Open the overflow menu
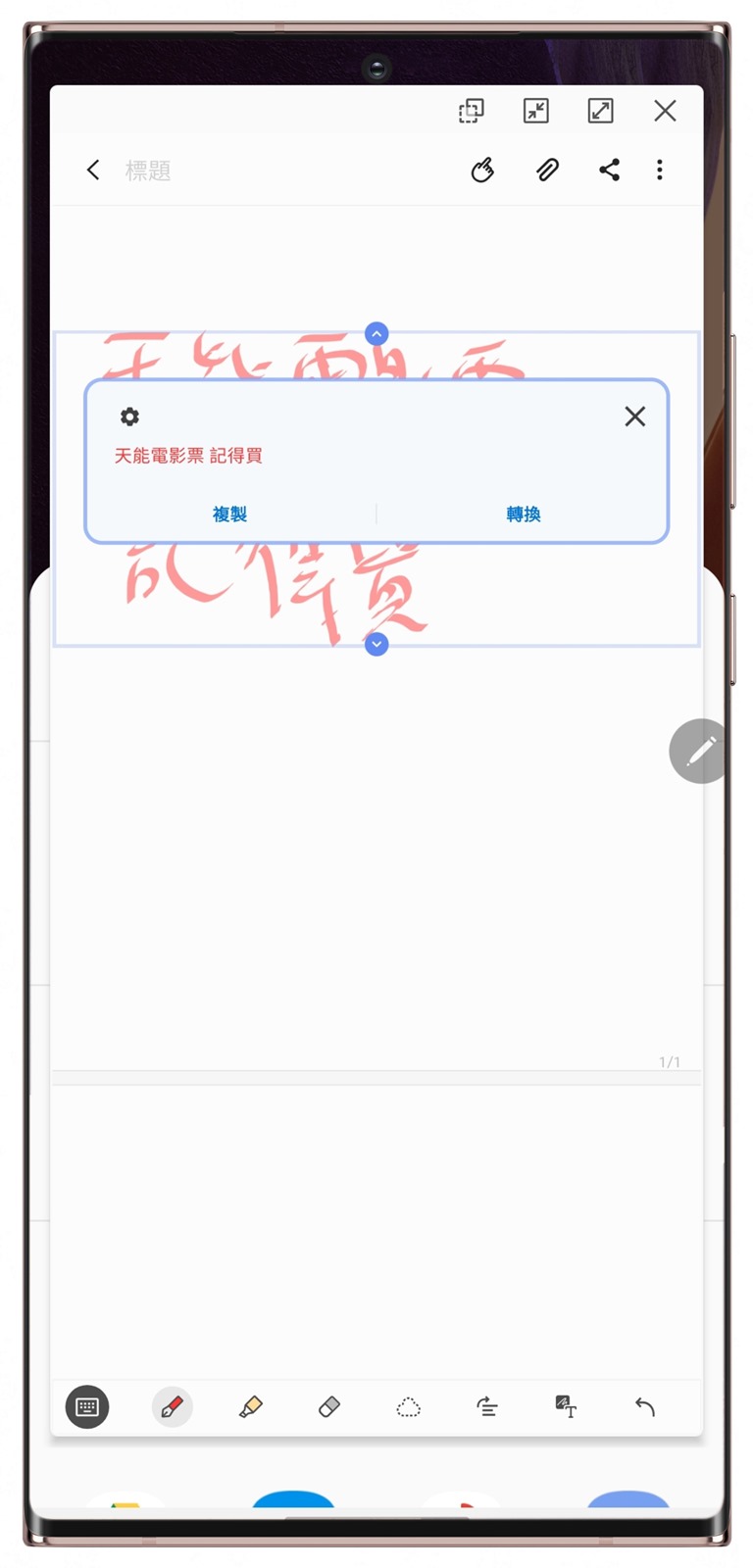The width and height of the screenshot is (753, 1568). (x=660, y=171)
